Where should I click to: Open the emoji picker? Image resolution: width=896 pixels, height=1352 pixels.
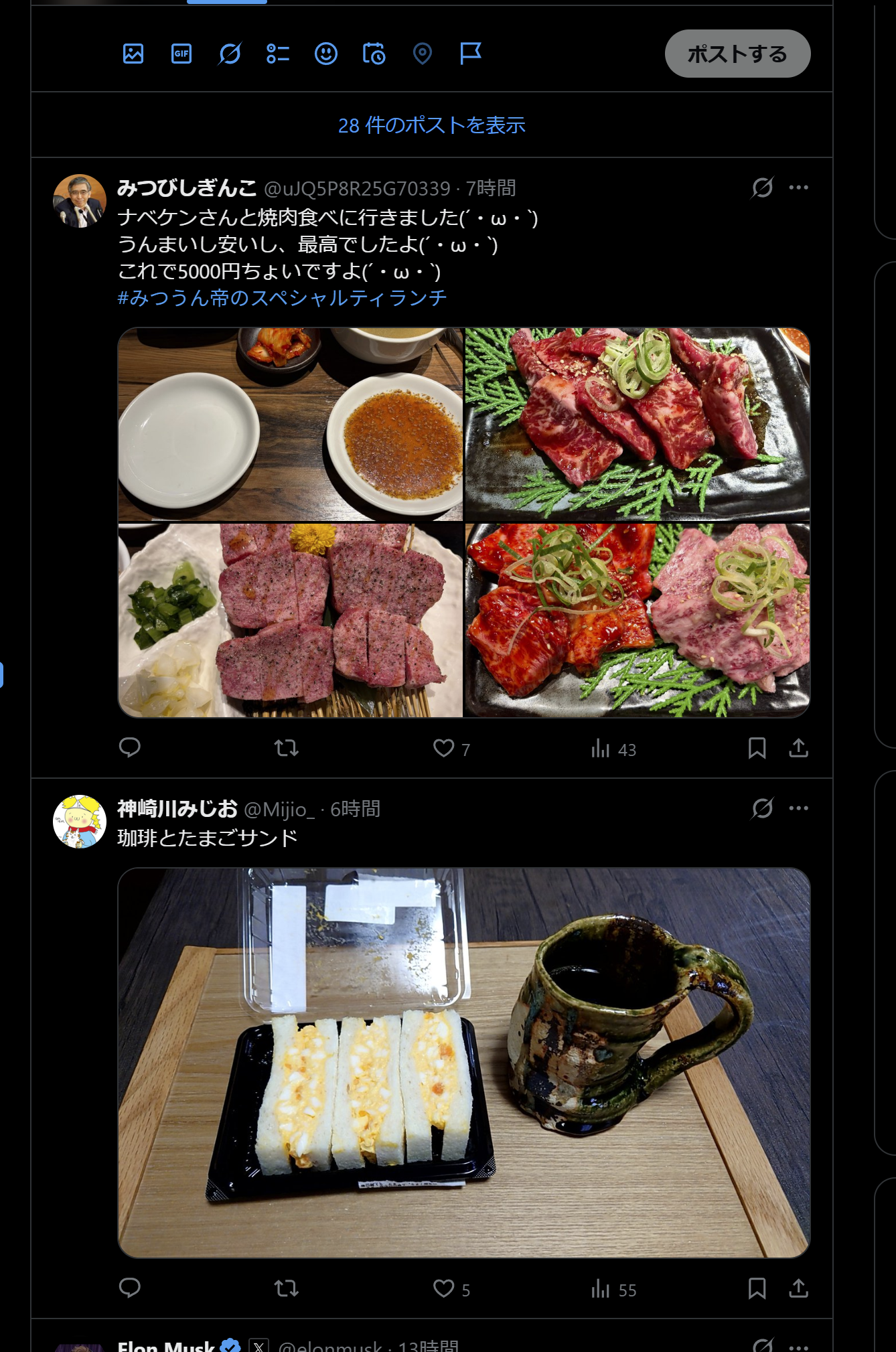(x=326, y=54)
